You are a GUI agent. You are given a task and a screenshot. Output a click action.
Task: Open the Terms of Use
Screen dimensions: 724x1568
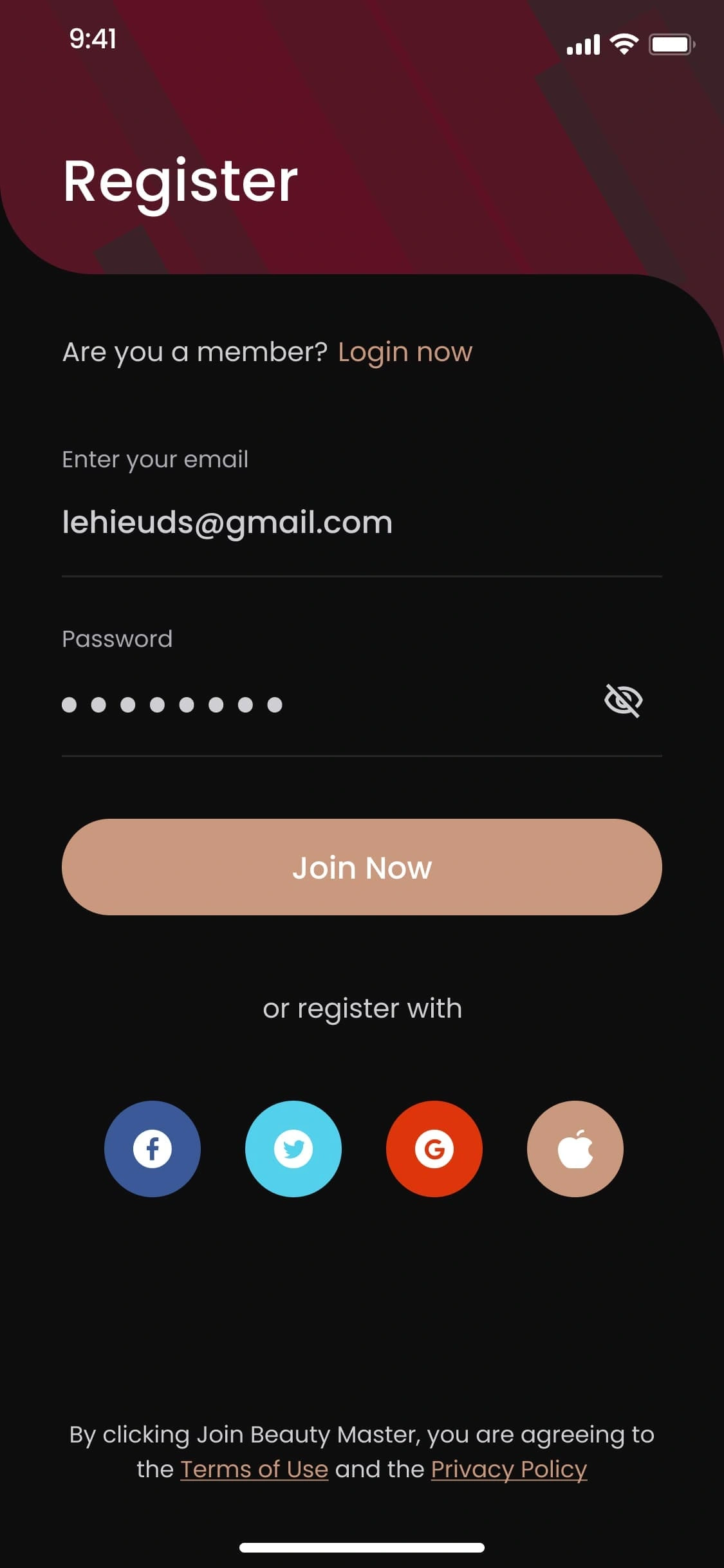point(254,1469)
